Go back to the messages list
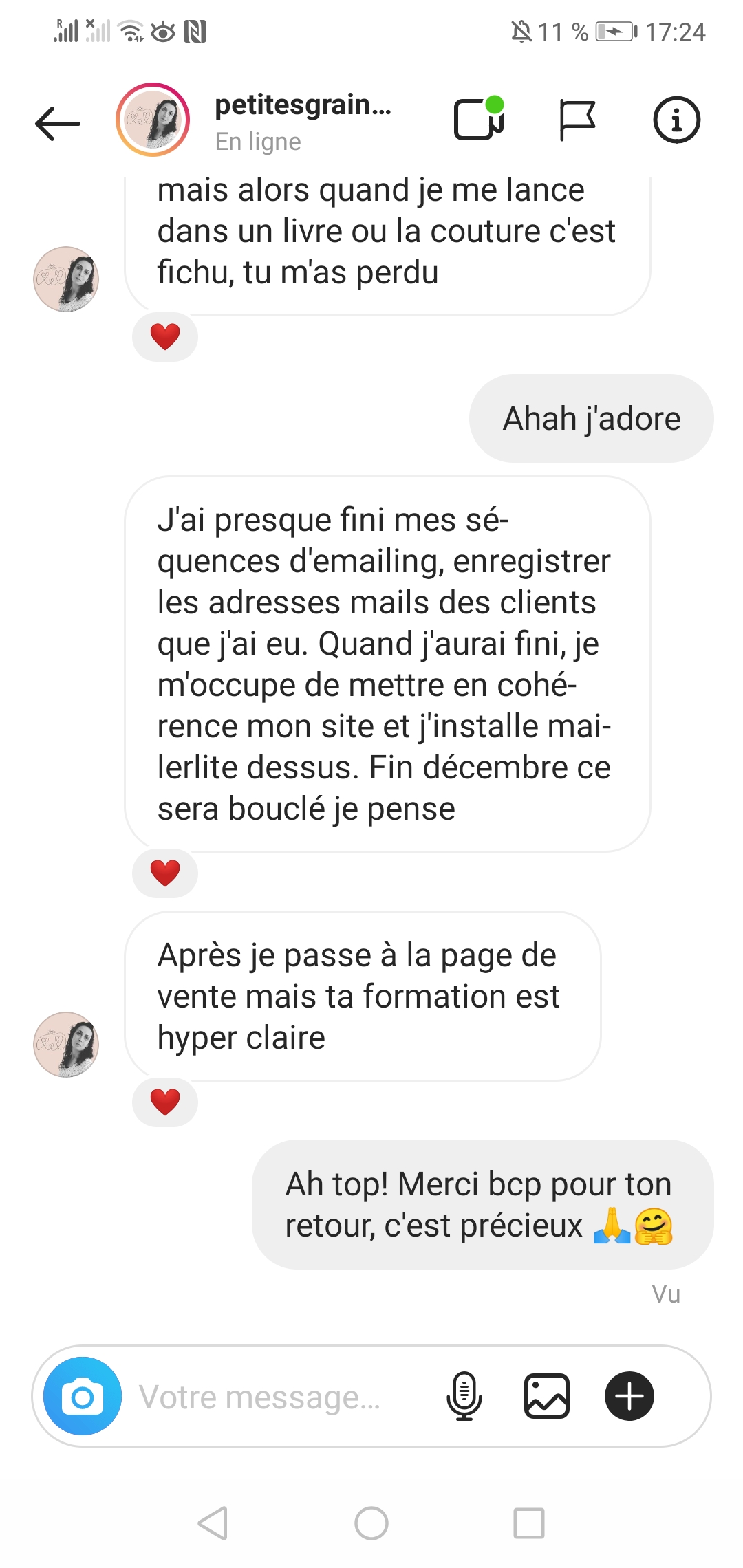Screen dimensions: 743x1568 (58, 124)
